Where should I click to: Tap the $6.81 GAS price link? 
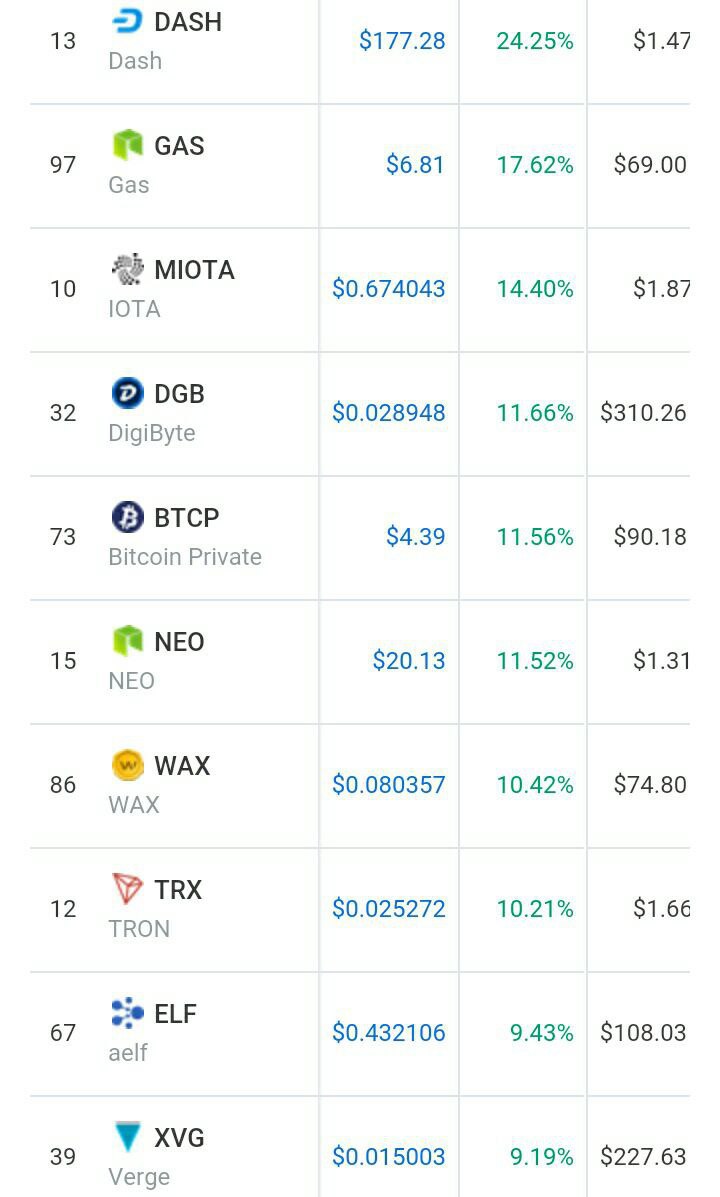(415, 165)
